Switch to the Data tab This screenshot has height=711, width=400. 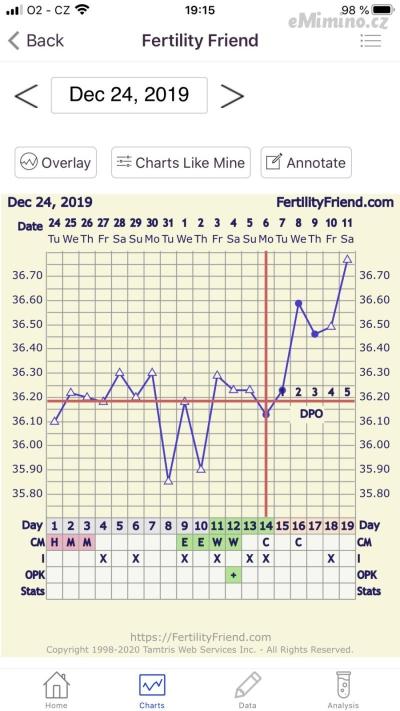[x=248, y=690]
